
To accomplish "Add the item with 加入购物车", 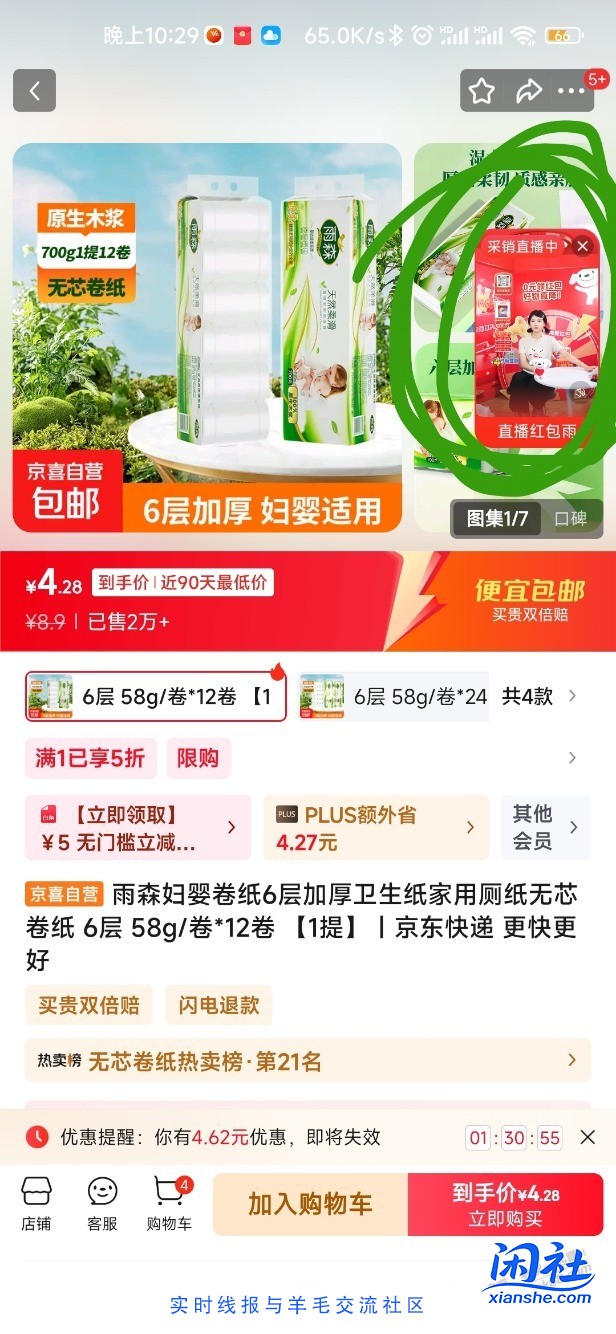I will click(x=310, y=1204).
